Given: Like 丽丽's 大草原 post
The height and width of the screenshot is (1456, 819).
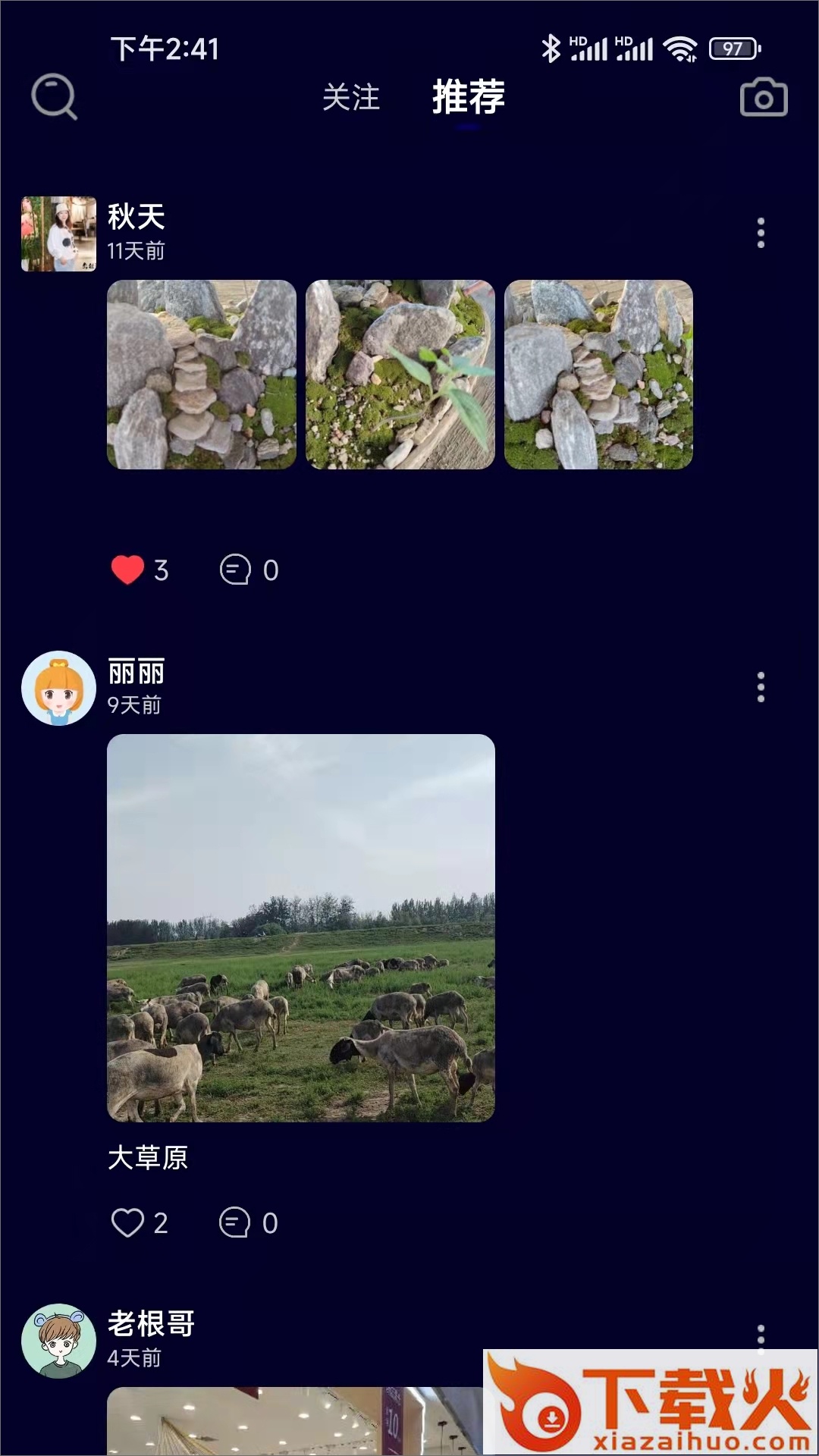Looking at the screenshot, I should point(127,1222).
